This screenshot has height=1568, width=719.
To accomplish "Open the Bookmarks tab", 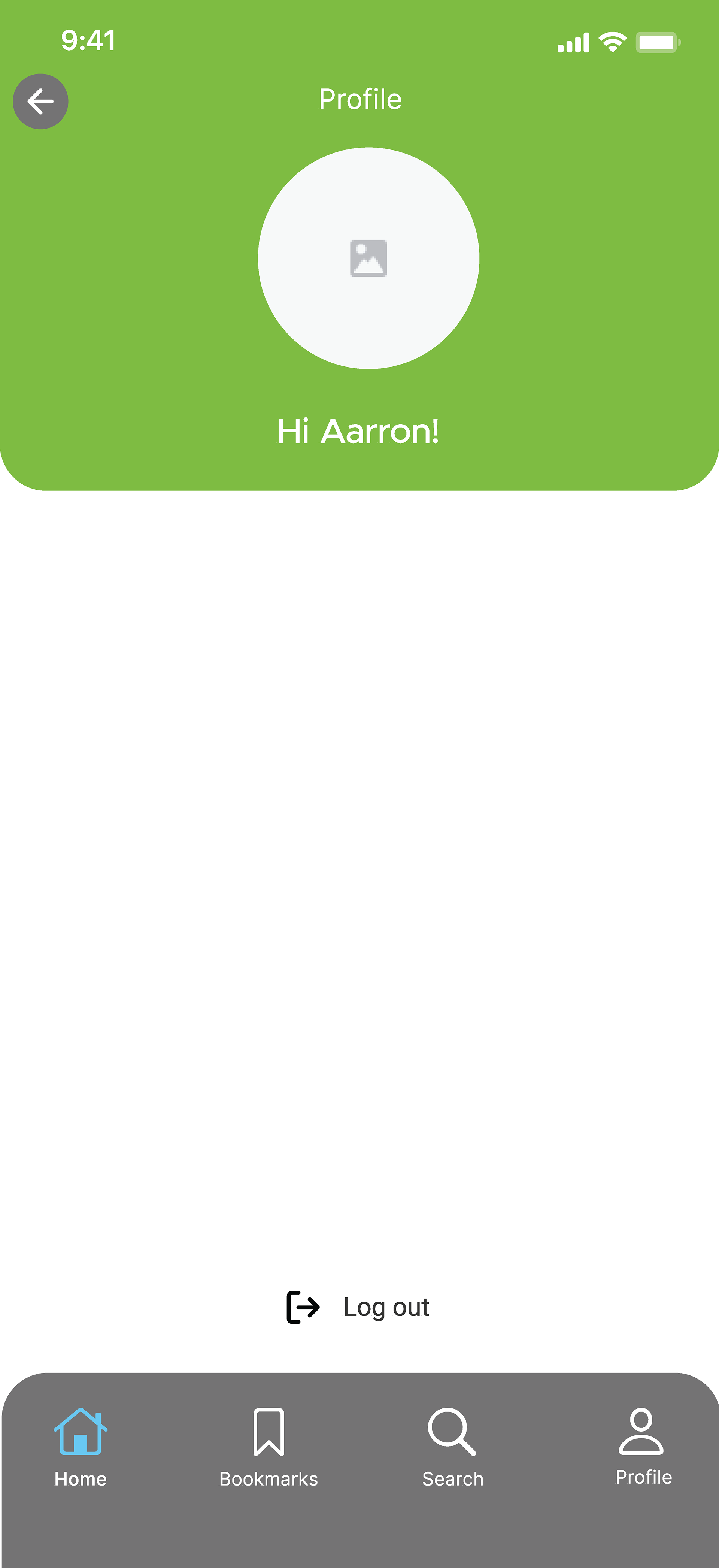I will tap(268, 1447).
